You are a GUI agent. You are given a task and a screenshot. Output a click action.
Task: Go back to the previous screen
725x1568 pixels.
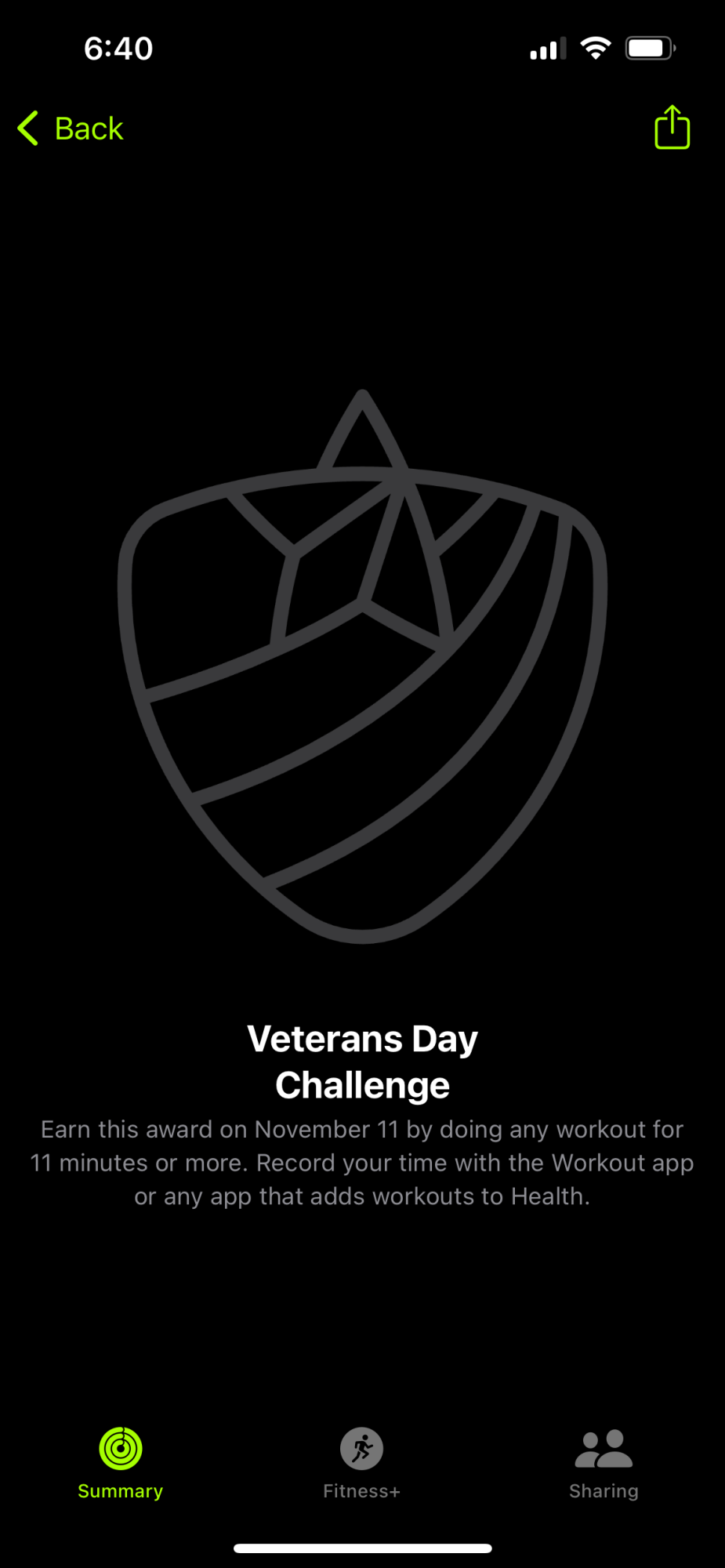pyautogui.click(x=71, y=128)
